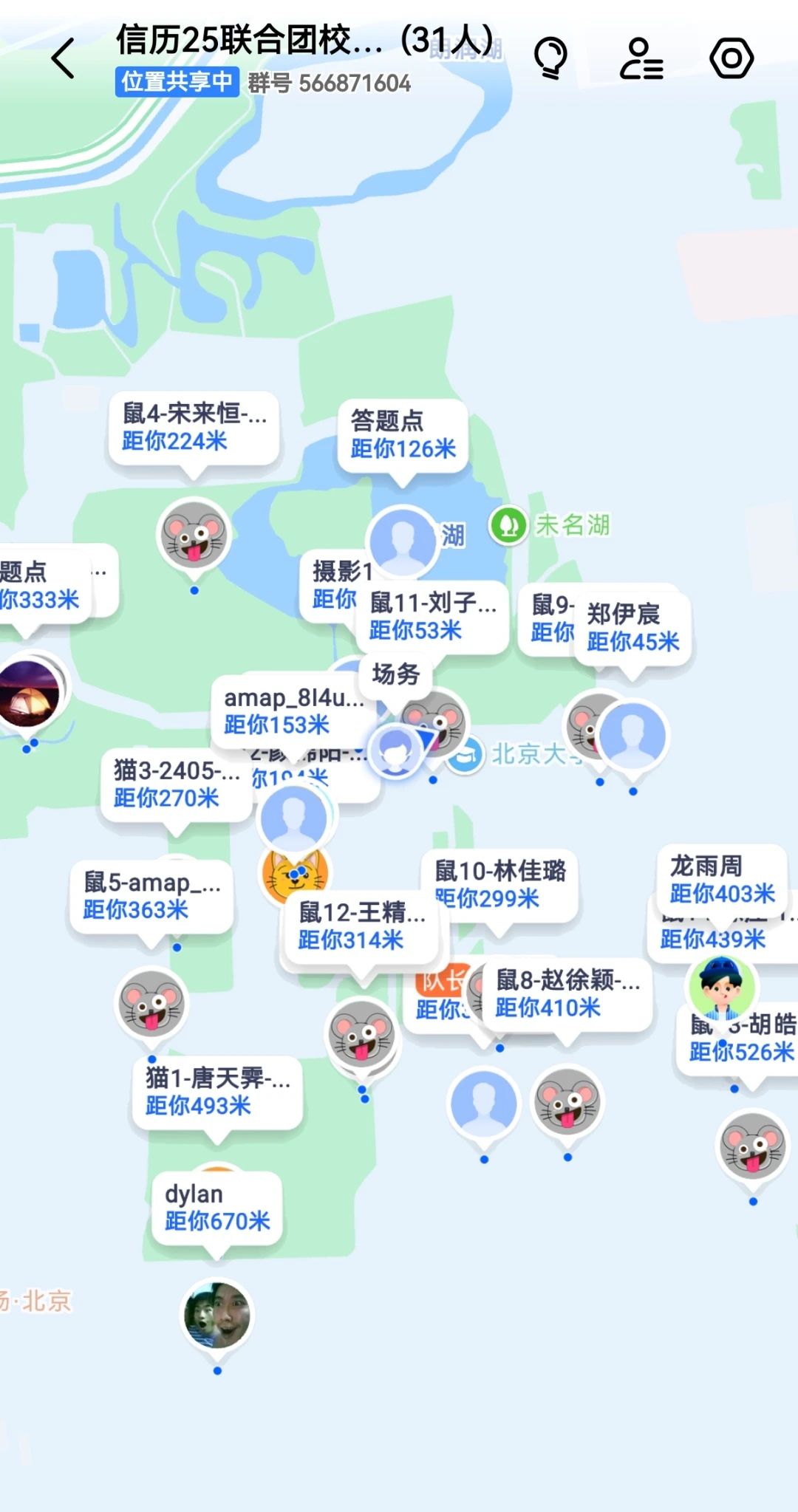Open group settings hexagon icon
The width and height of the screenshot is (798, 1512).
click(x=731, y=58)
